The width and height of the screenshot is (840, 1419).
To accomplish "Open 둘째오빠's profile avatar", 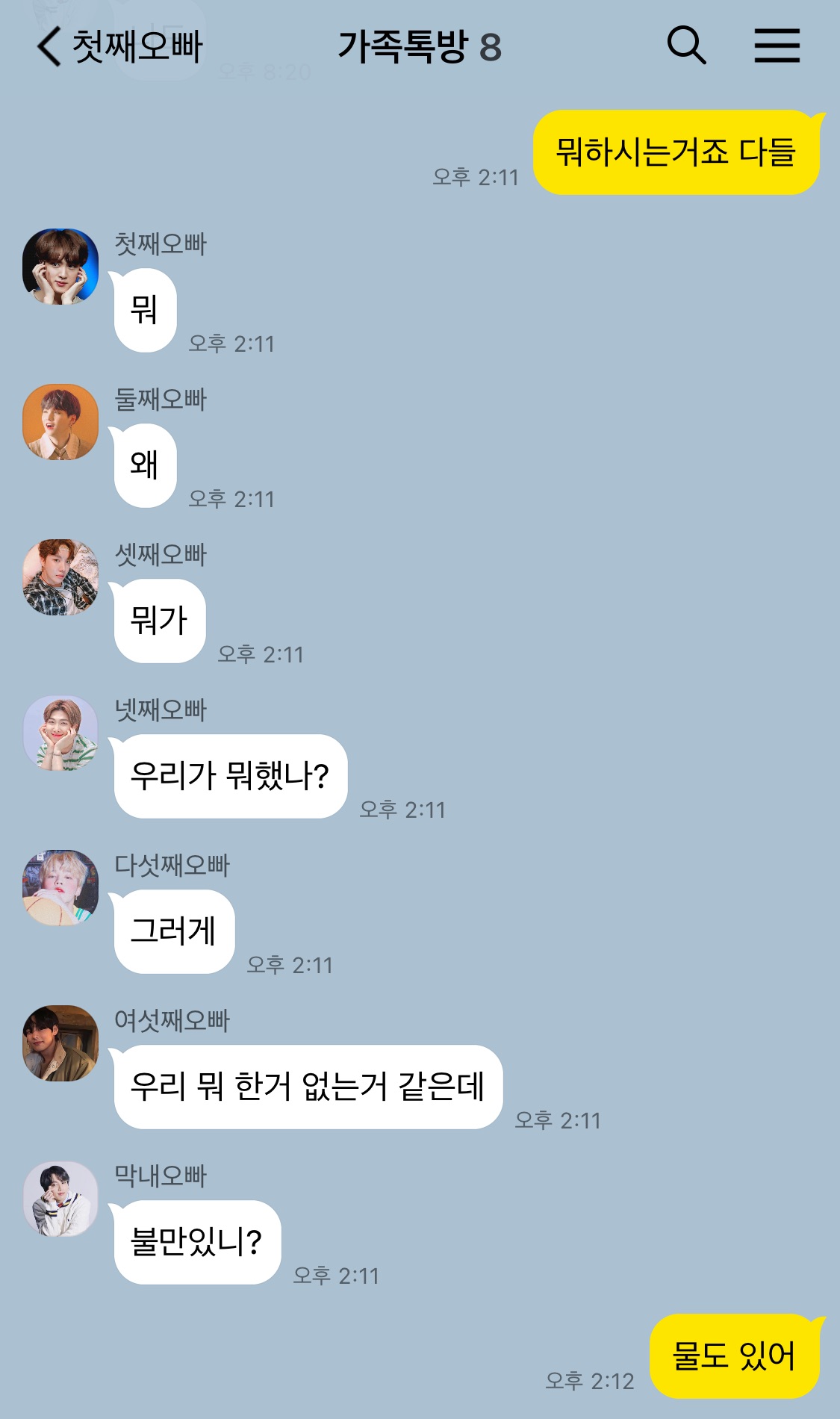I will 60,422.
